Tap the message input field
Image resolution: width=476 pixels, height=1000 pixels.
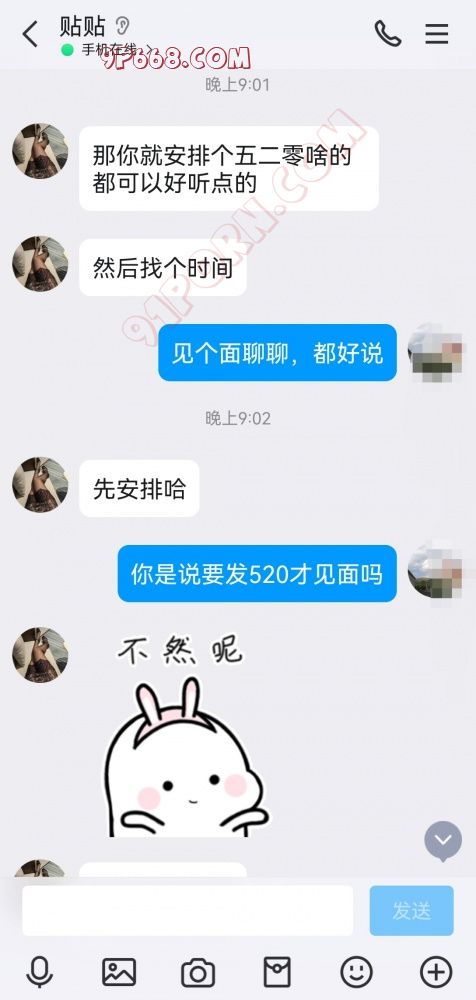pos(188,910)
